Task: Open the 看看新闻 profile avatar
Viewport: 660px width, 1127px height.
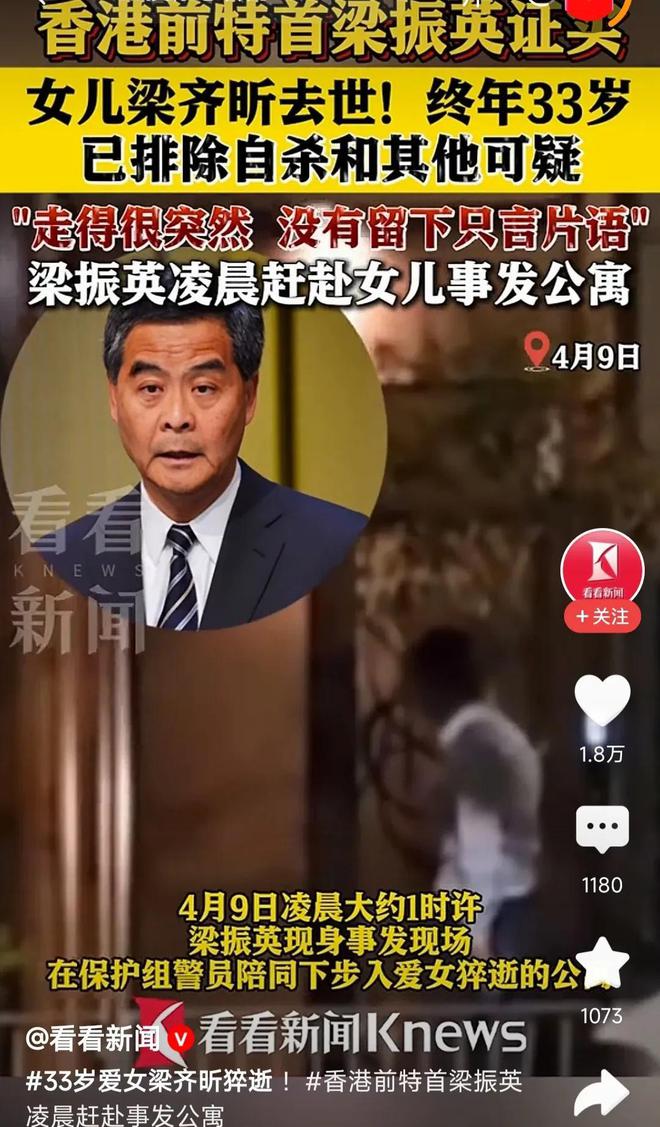Action: click(602, 567)
